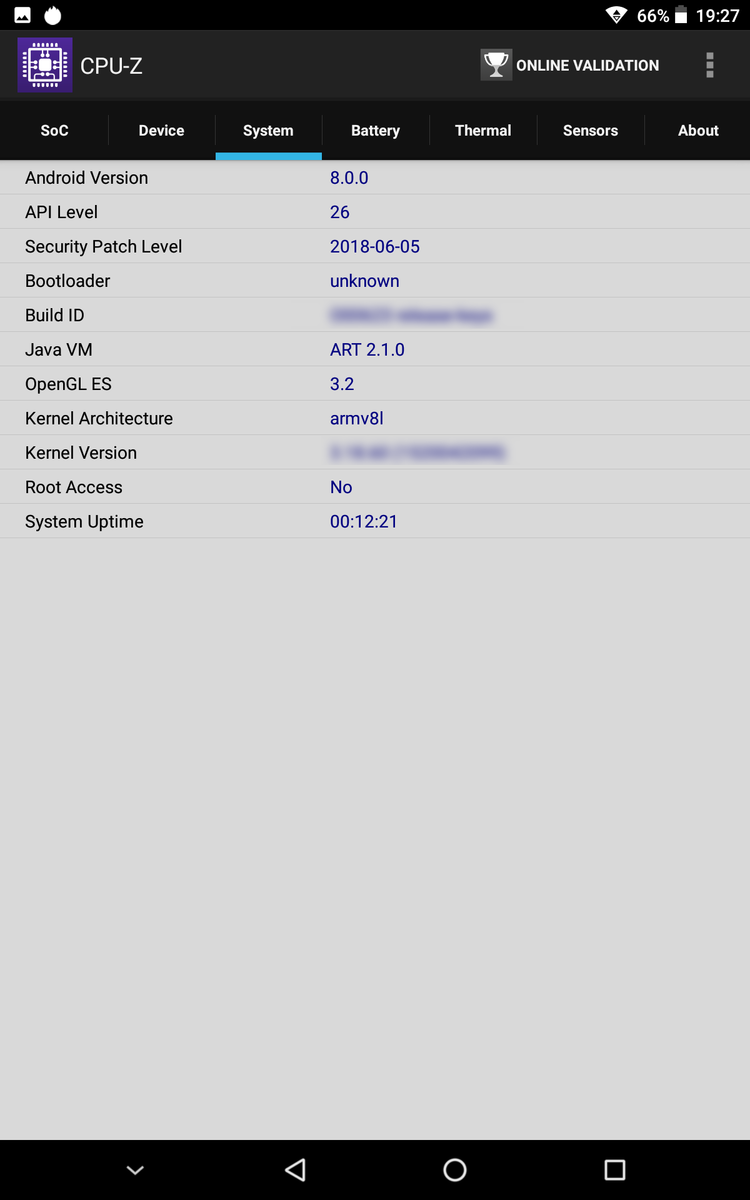Open the About tab
The image size is (750, 1200).
698,131
